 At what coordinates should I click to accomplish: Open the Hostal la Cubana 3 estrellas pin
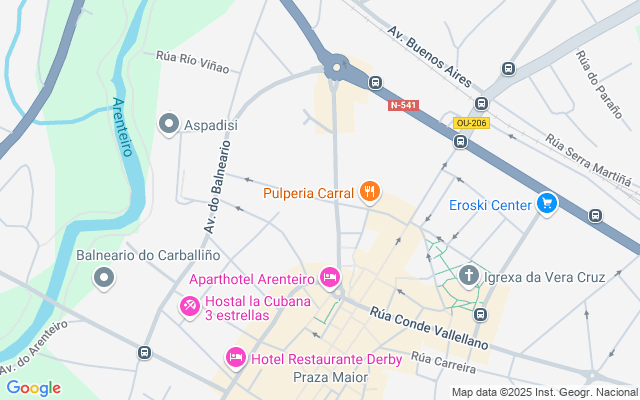coord(189,306)
